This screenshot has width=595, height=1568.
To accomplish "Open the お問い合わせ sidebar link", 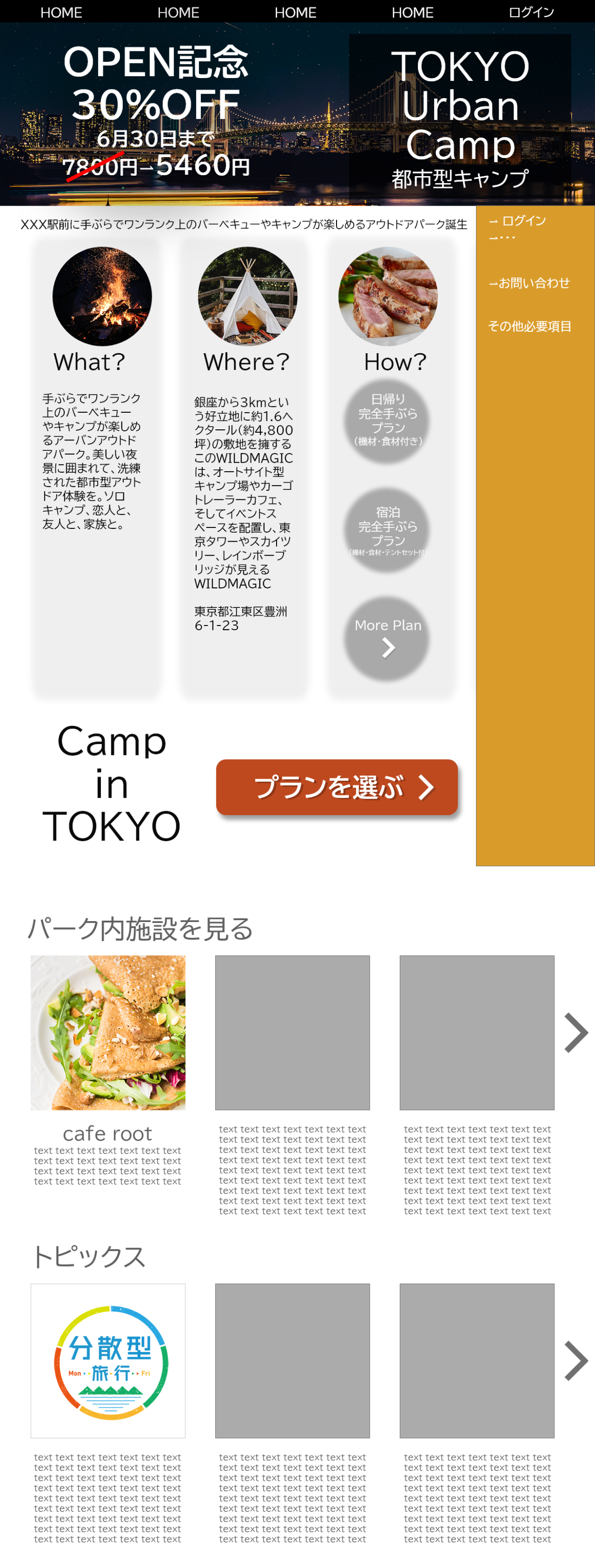I will [x=529, y=283].
